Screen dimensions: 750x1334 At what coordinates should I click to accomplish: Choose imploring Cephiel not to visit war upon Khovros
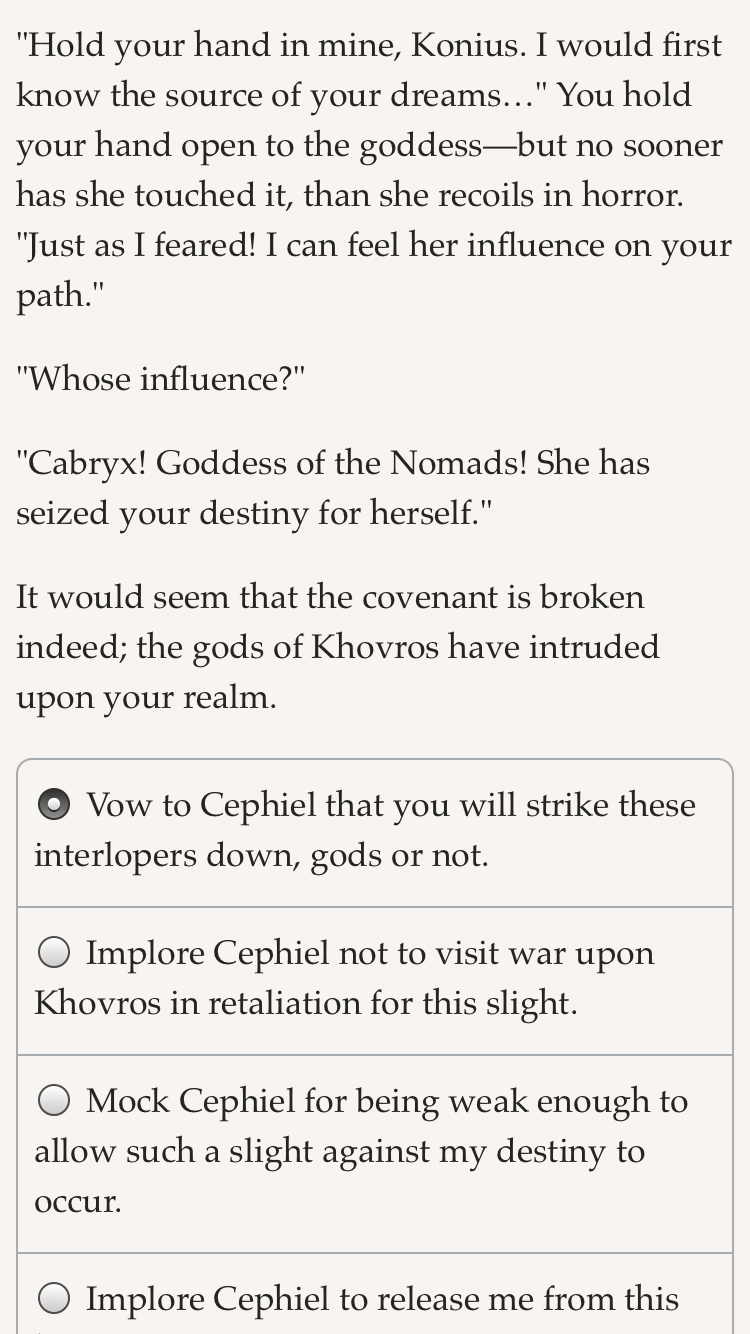(375, 981)
